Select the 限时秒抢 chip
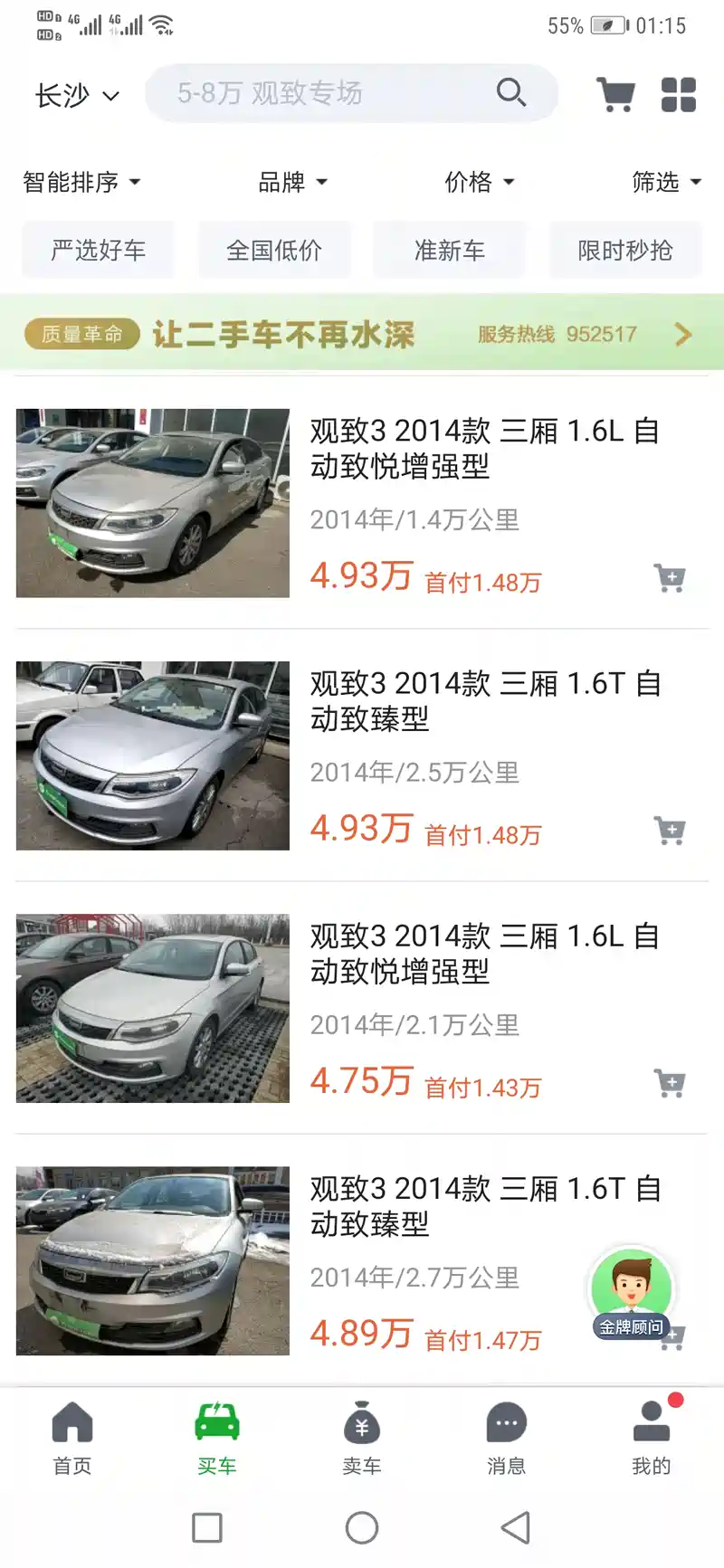Screen dimensions: 724x1568 point(625,250)
